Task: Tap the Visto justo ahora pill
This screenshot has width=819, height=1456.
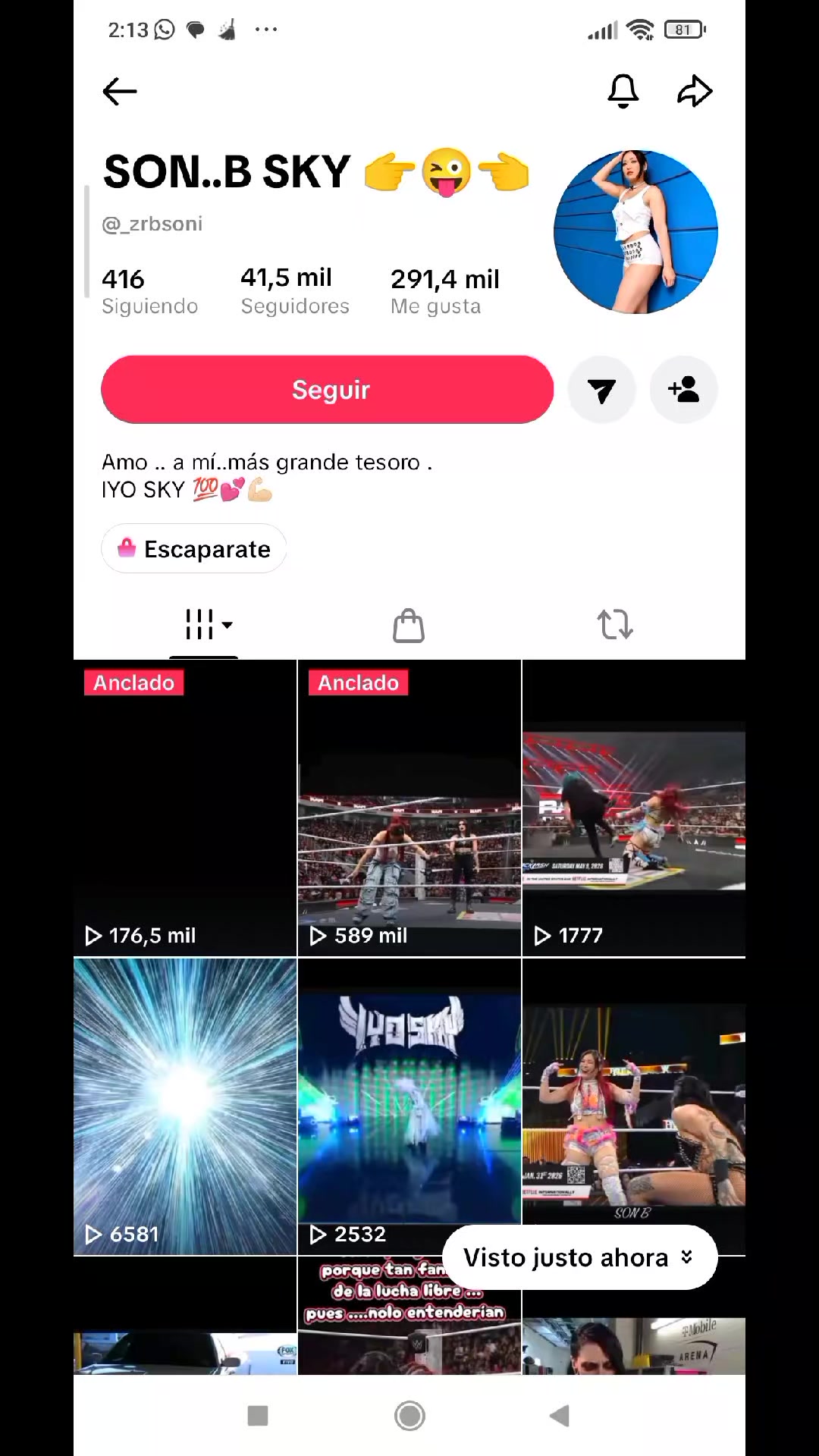Action: (x=579, y=1257)
